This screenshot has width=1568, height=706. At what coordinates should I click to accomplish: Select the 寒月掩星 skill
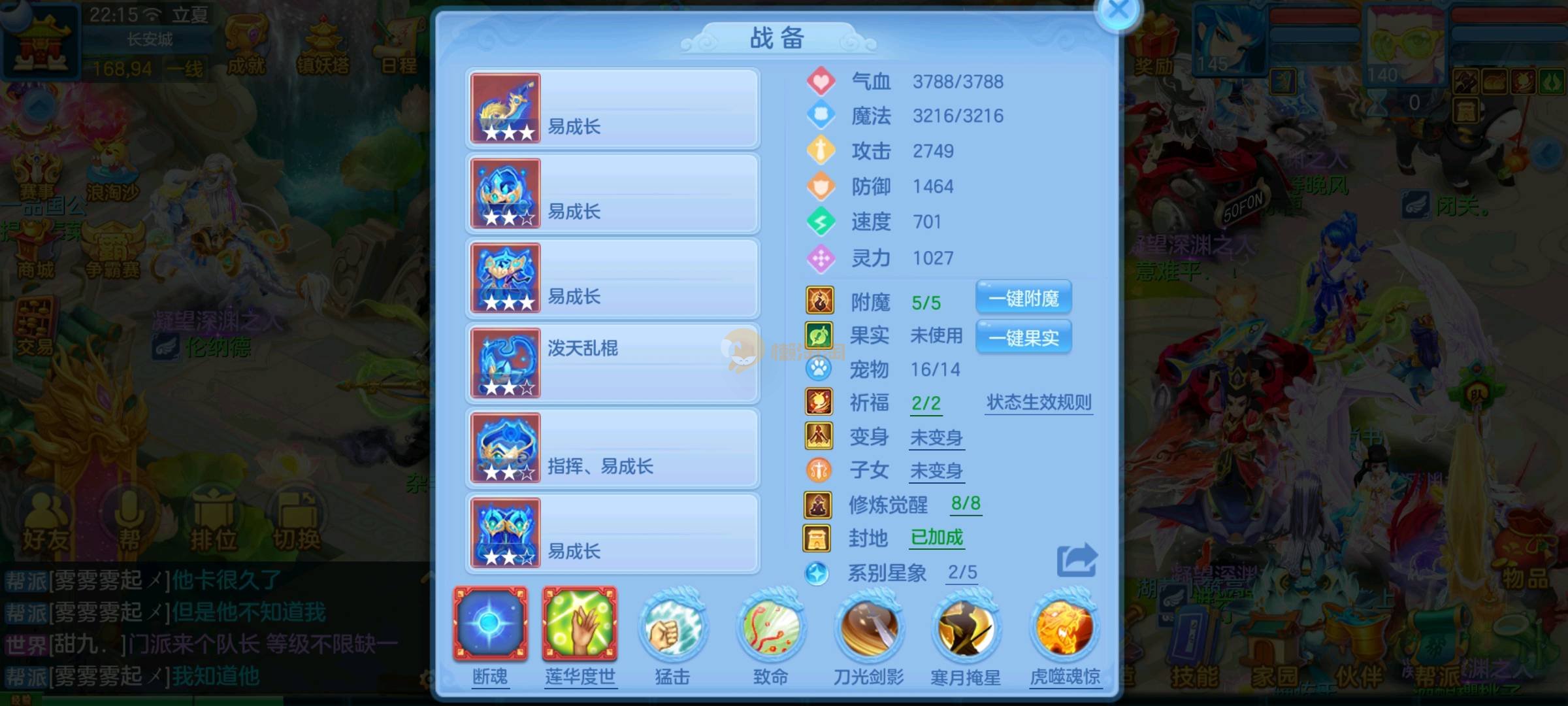966,628
